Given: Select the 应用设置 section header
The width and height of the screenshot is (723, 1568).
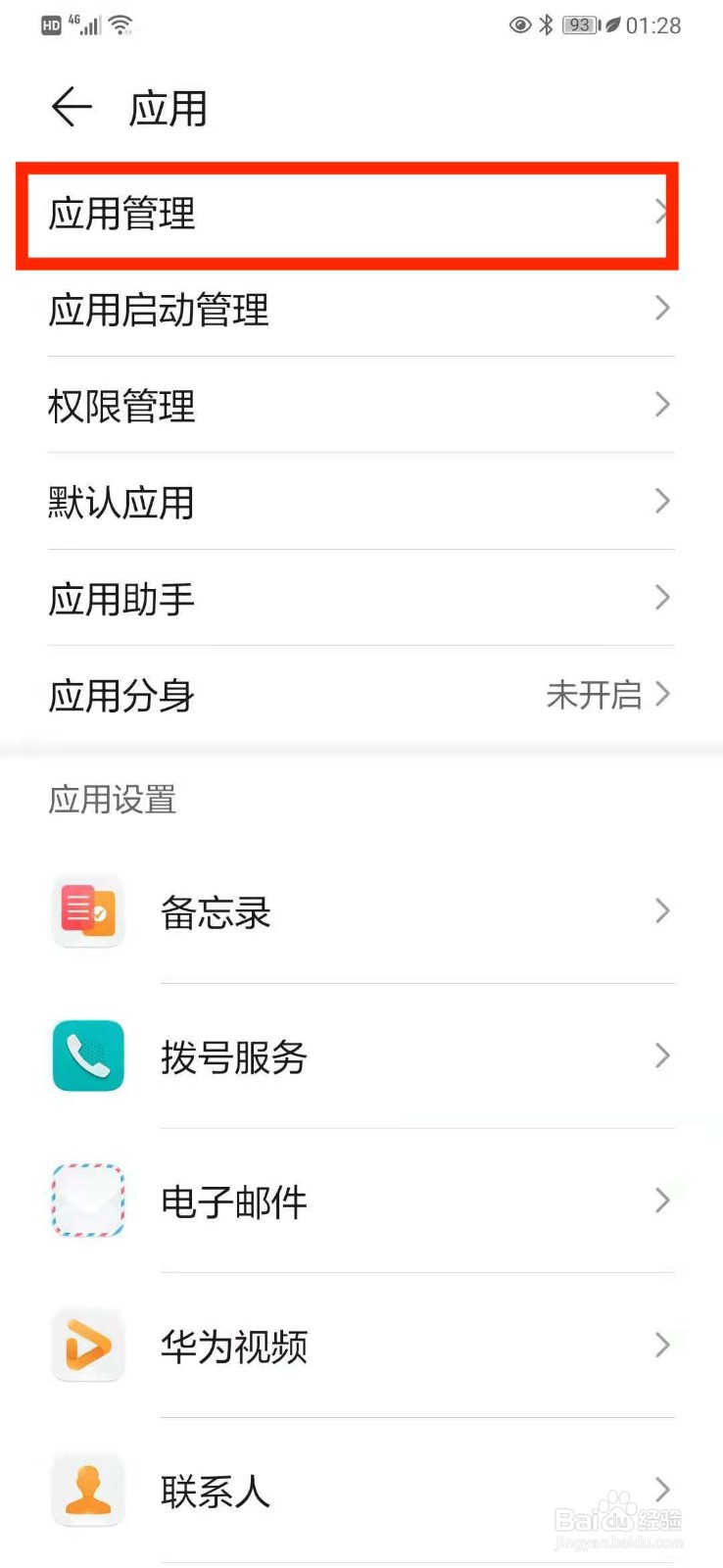Looking at the screenshot, I should click(x=113, y=801).
